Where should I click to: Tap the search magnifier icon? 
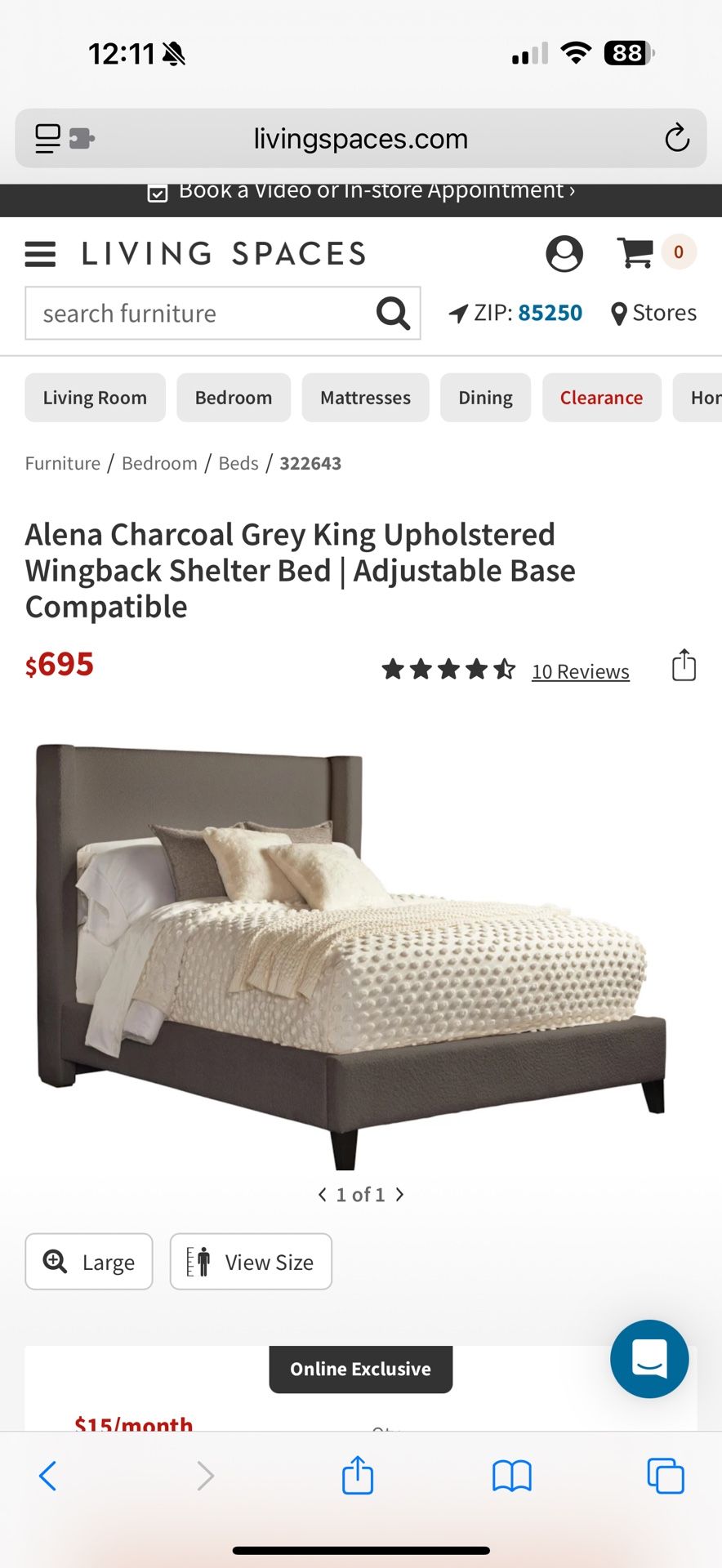[393, 313]
